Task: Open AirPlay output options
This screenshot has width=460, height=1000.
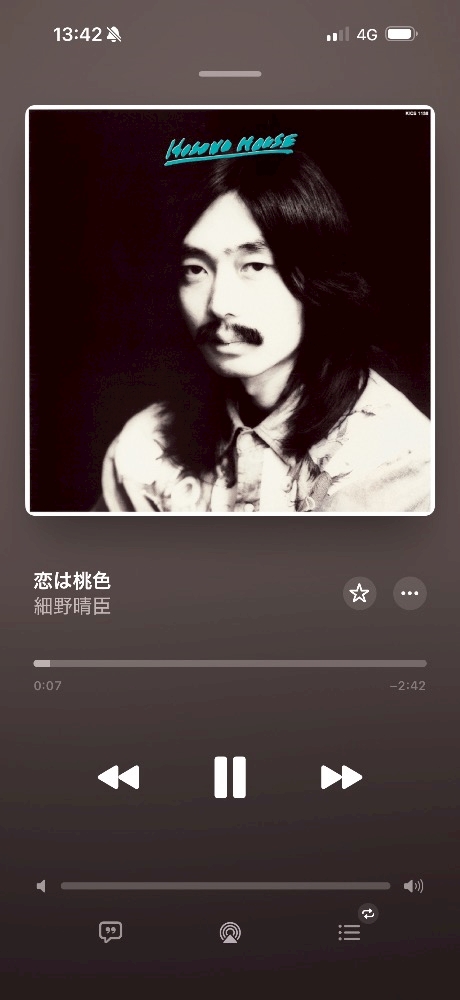Action: pos(230,932)
